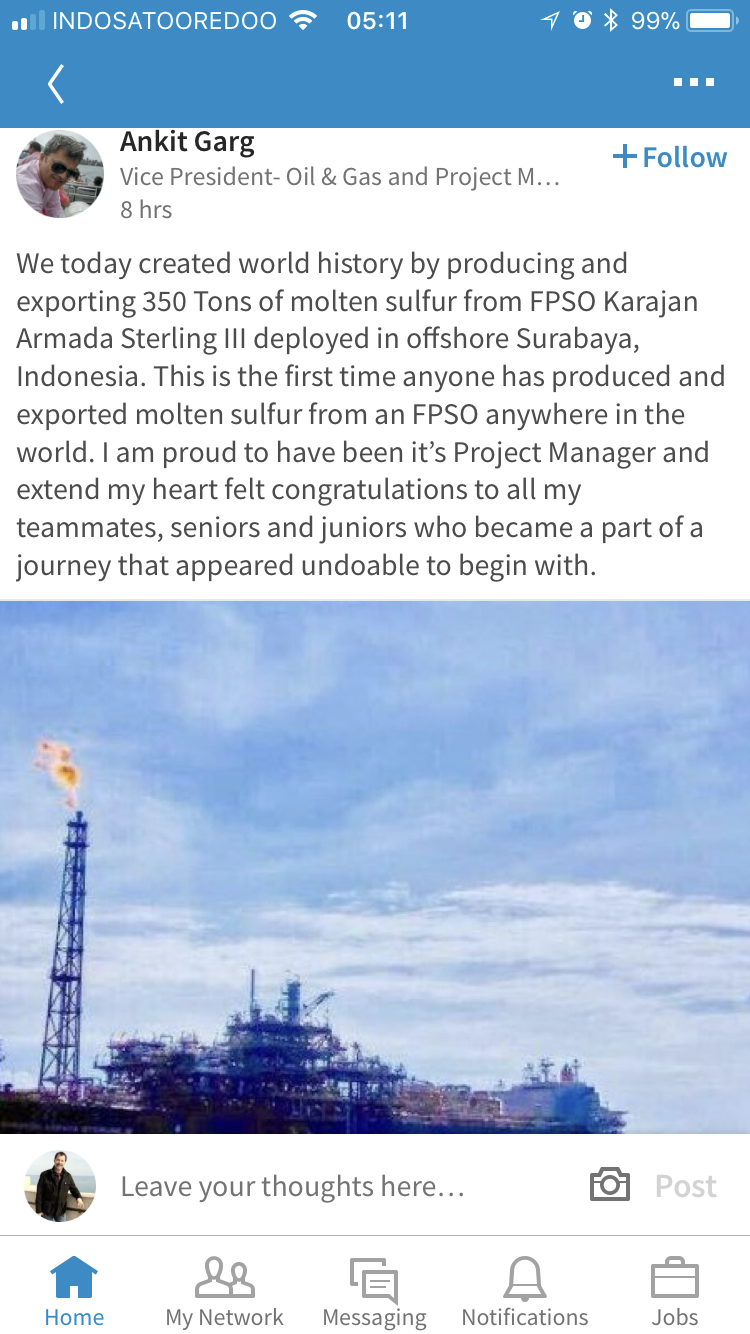Switch to the Jobs tab
The height and width of the screenshot is (1334, 750).
pyautogui.click(x=674, y=1292)
